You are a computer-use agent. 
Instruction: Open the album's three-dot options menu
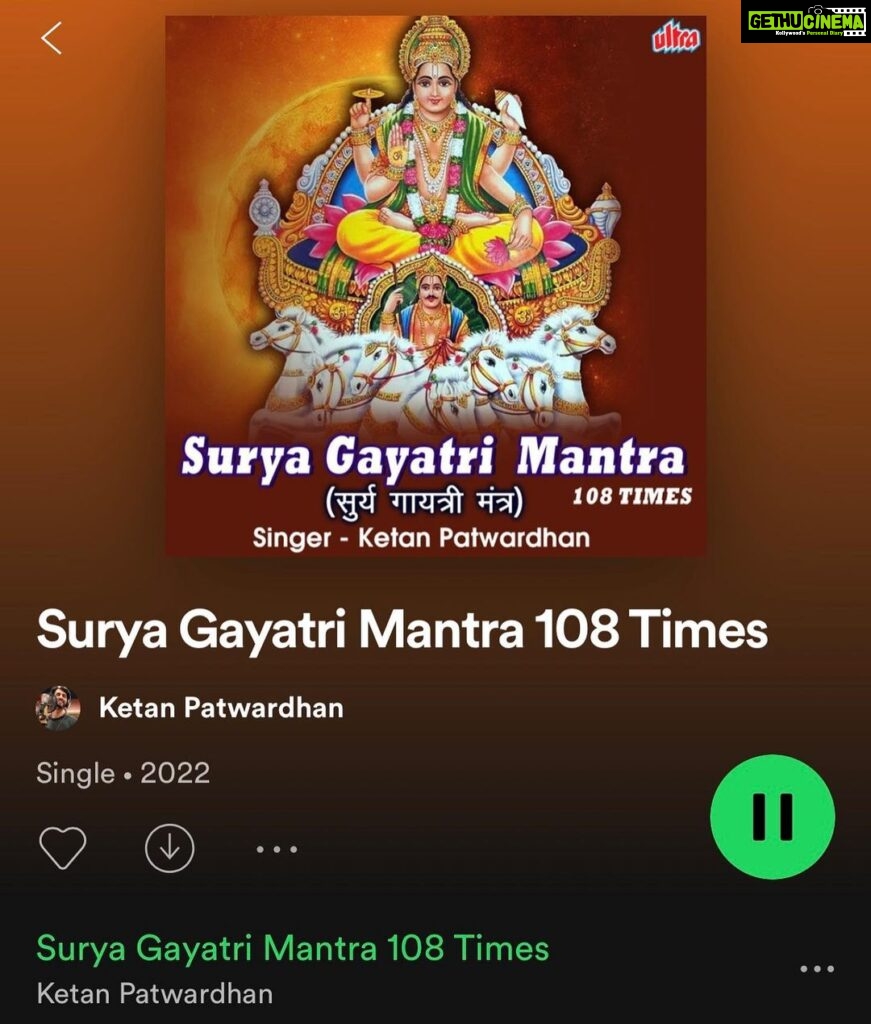[x=277, y=850]
